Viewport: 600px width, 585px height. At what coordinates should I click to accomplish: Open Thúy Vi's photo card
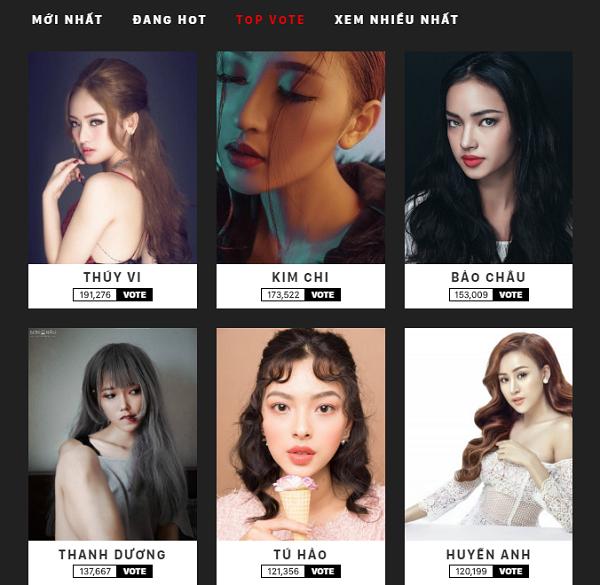tap(112, 158)
